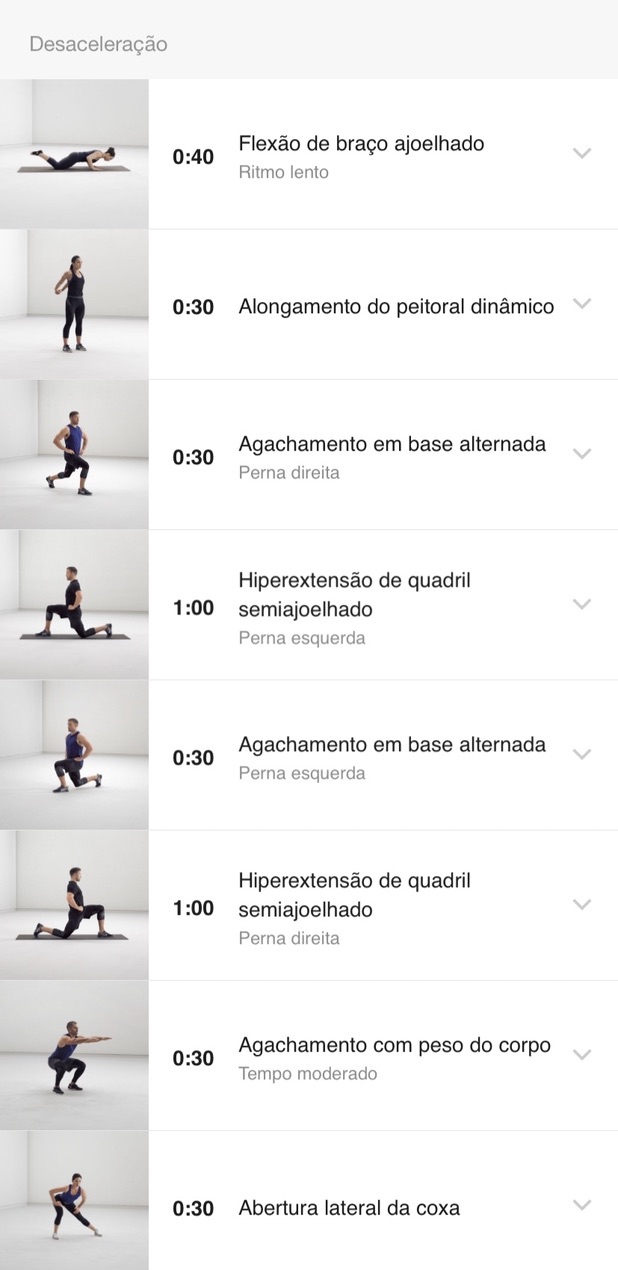Expand Agachamento em base alternada Perna direita
The width and height of the screenshot is (618, 1270).
tap(582, 454)
